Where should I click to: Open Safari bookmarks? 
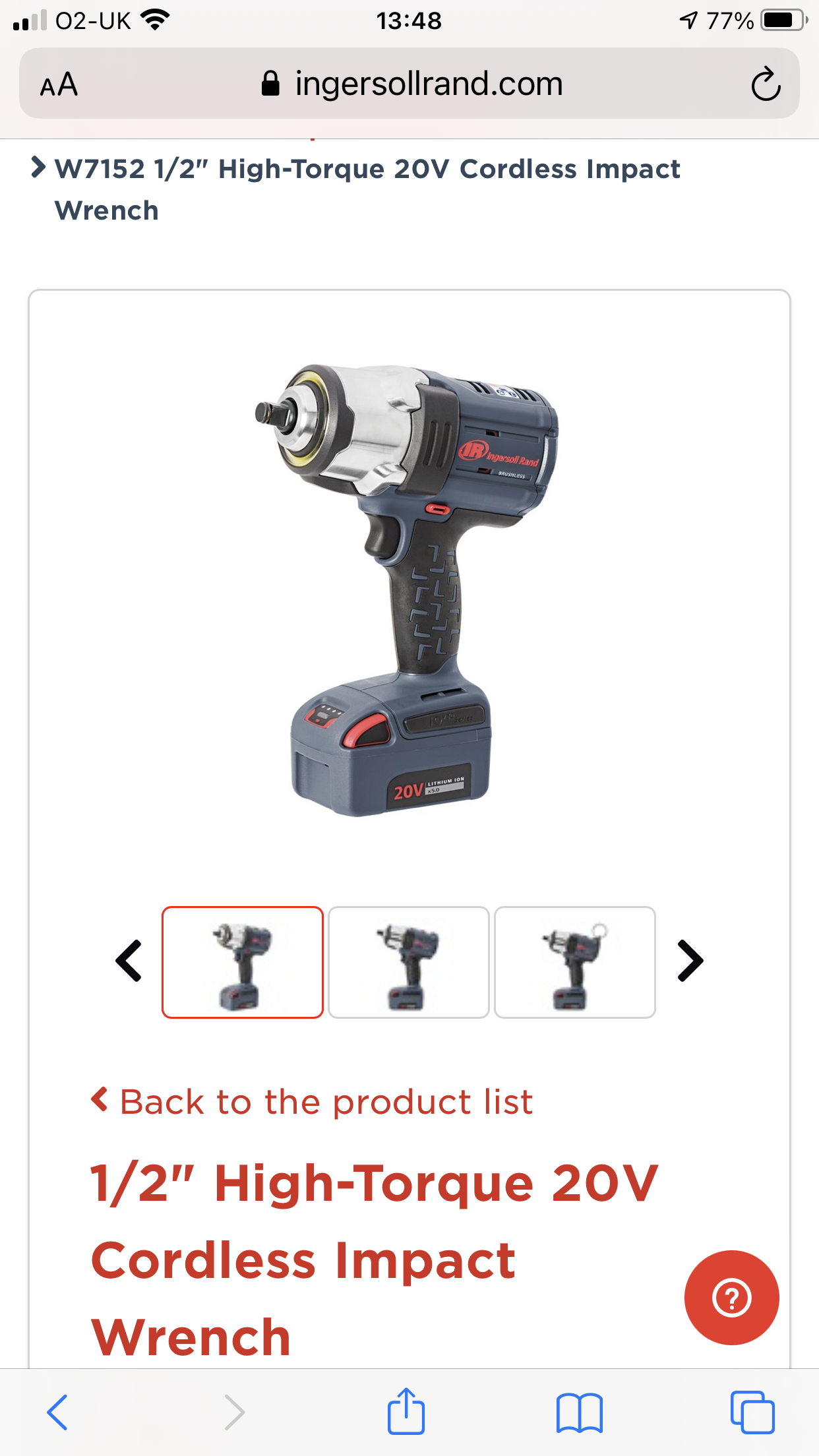579,1412
